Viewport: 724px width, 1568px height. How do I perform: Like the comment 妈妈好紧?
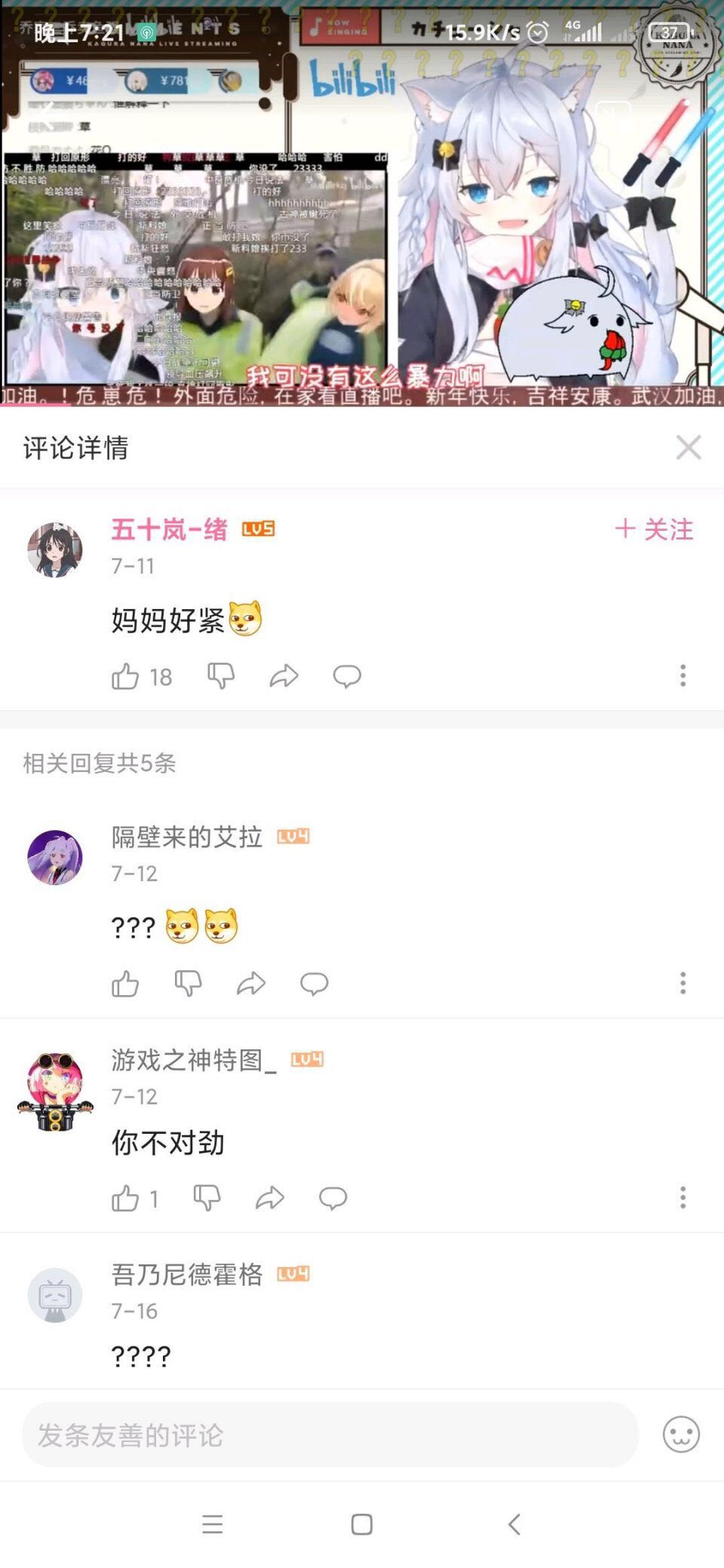tap(126, 676)
